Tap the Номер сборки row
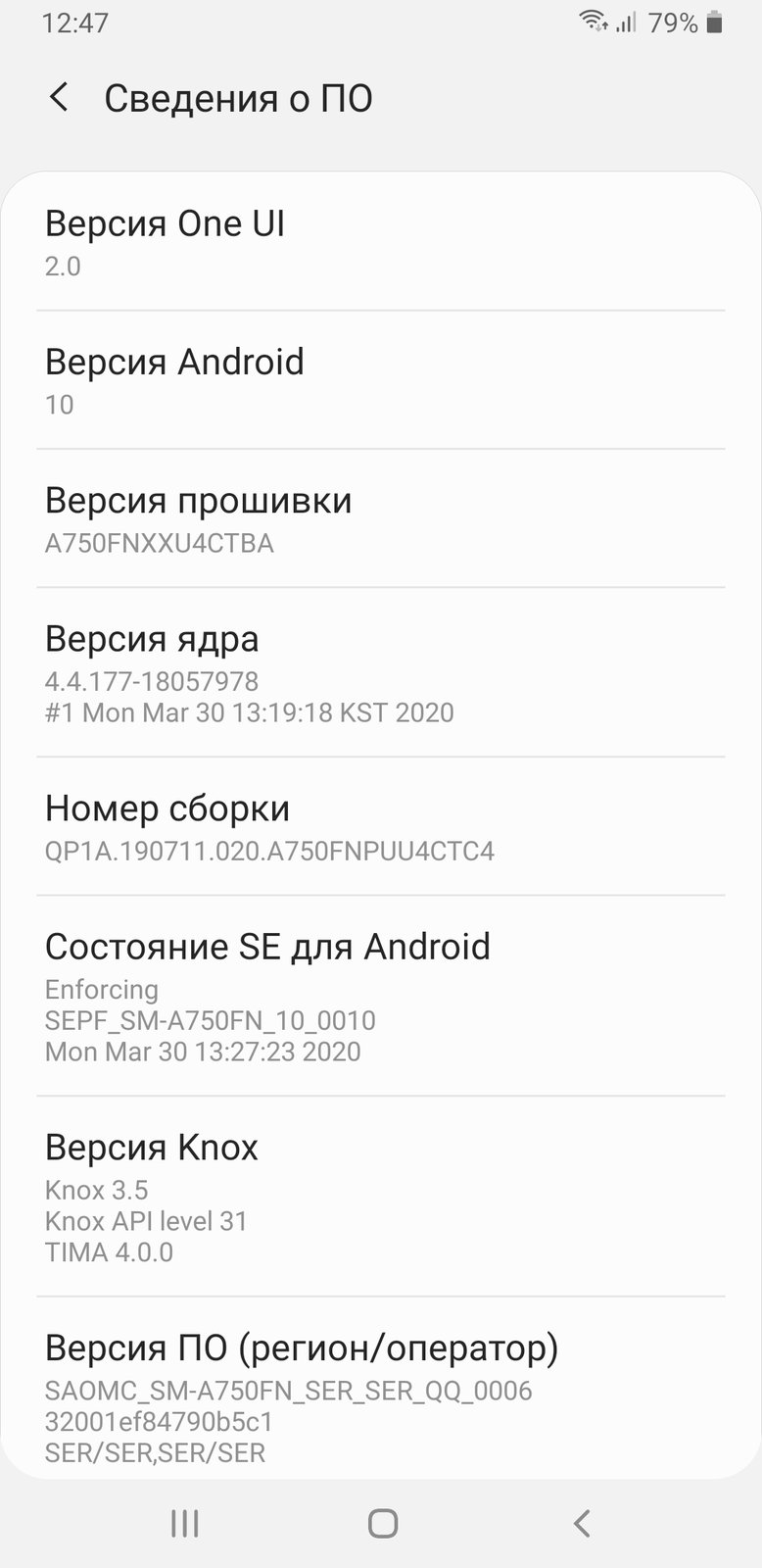762x1568 pixels. coord(381,826)
